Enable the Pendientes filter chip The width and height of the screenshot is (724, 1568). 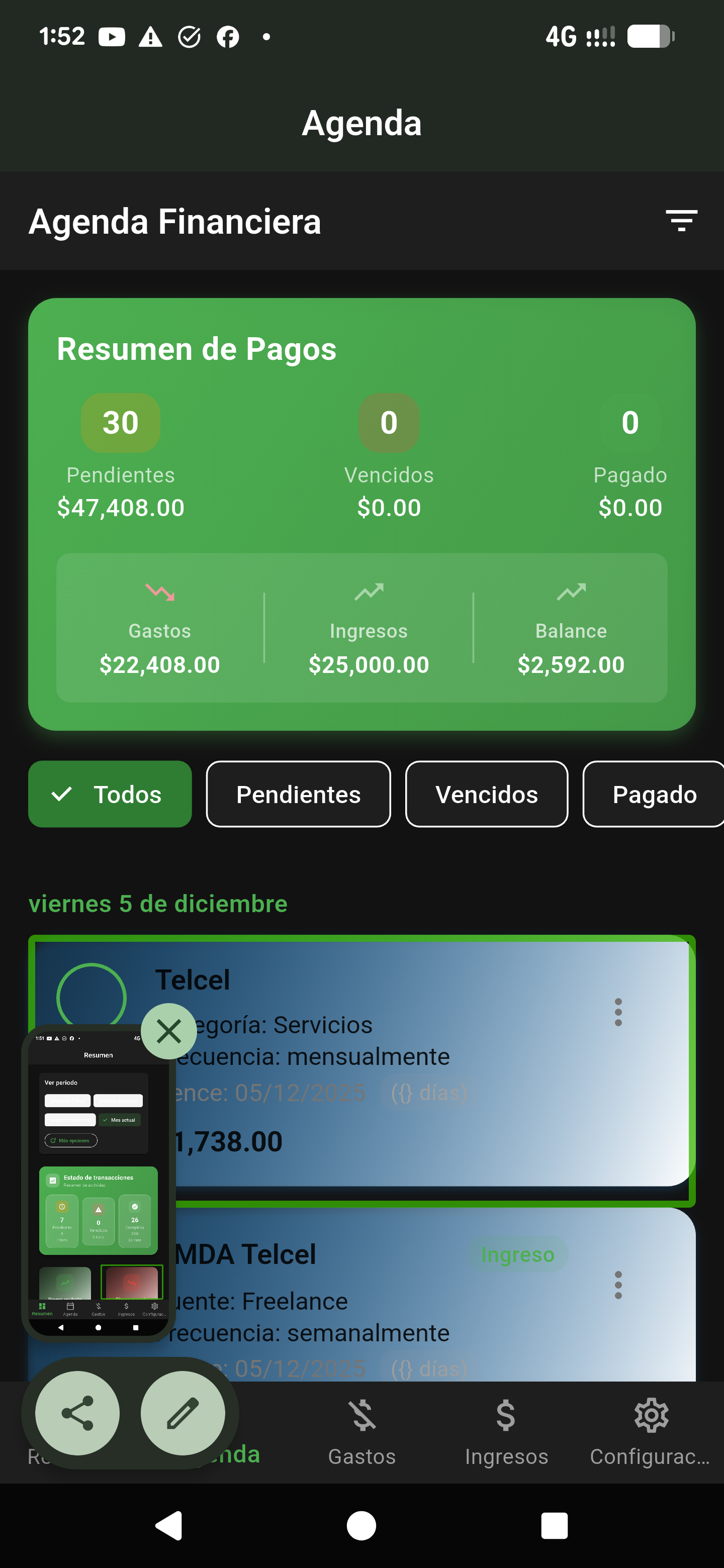point(298,794)
